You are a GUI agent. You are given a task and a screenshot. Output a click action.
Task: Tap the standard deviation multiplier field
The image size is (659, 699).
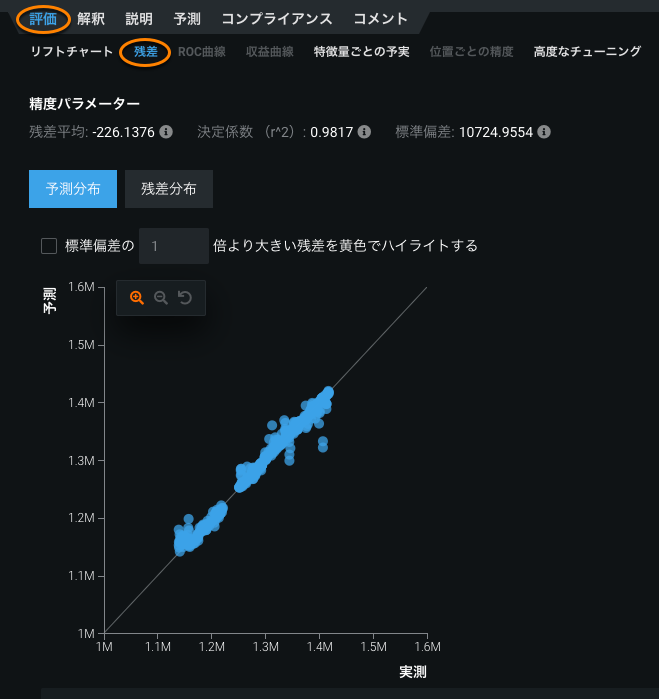[x=173, y=246]
